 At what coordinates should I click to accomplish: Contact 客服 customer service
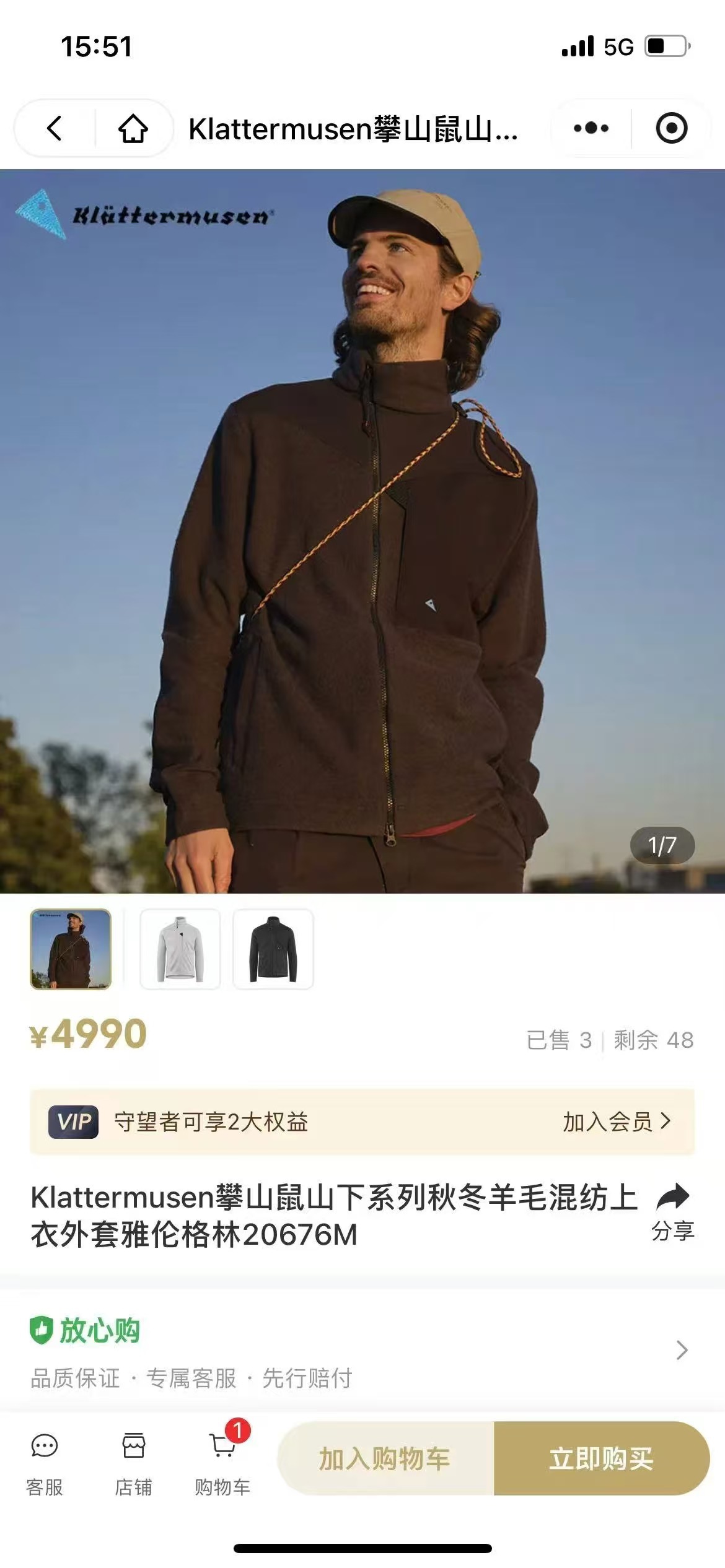pos(45,1464)
